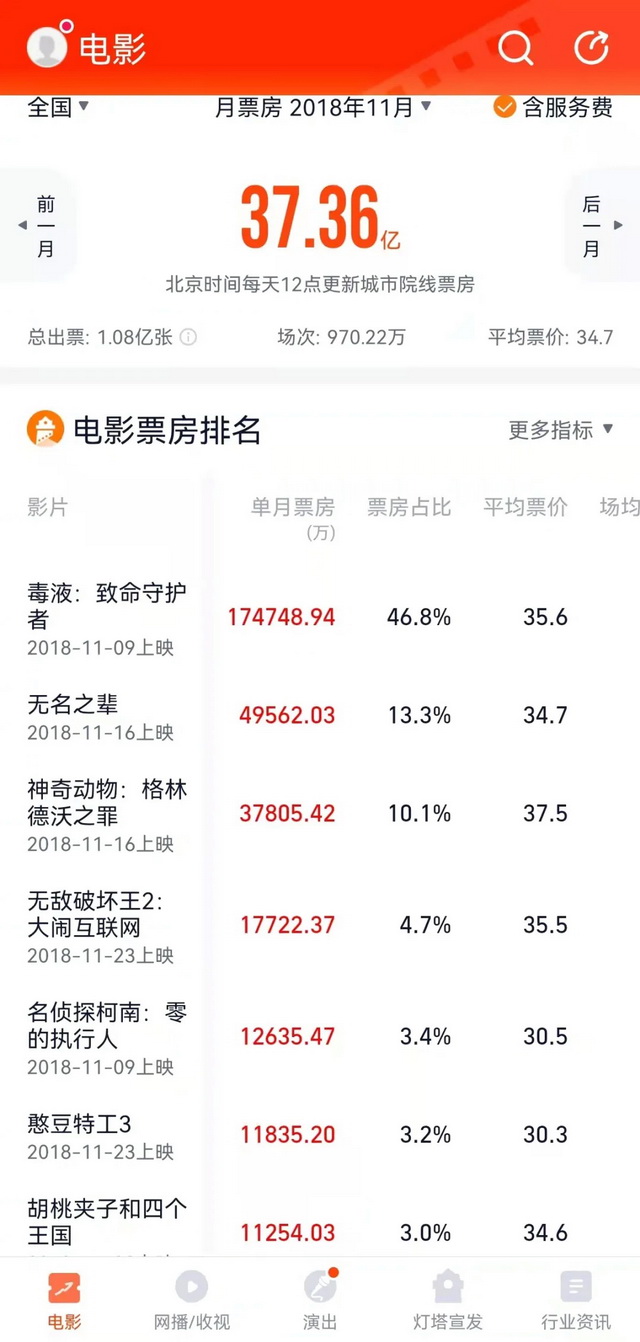This screenshot has height=1342, width=640.
Task: Switch to the 演出 tab
Action: point(320,1300)
